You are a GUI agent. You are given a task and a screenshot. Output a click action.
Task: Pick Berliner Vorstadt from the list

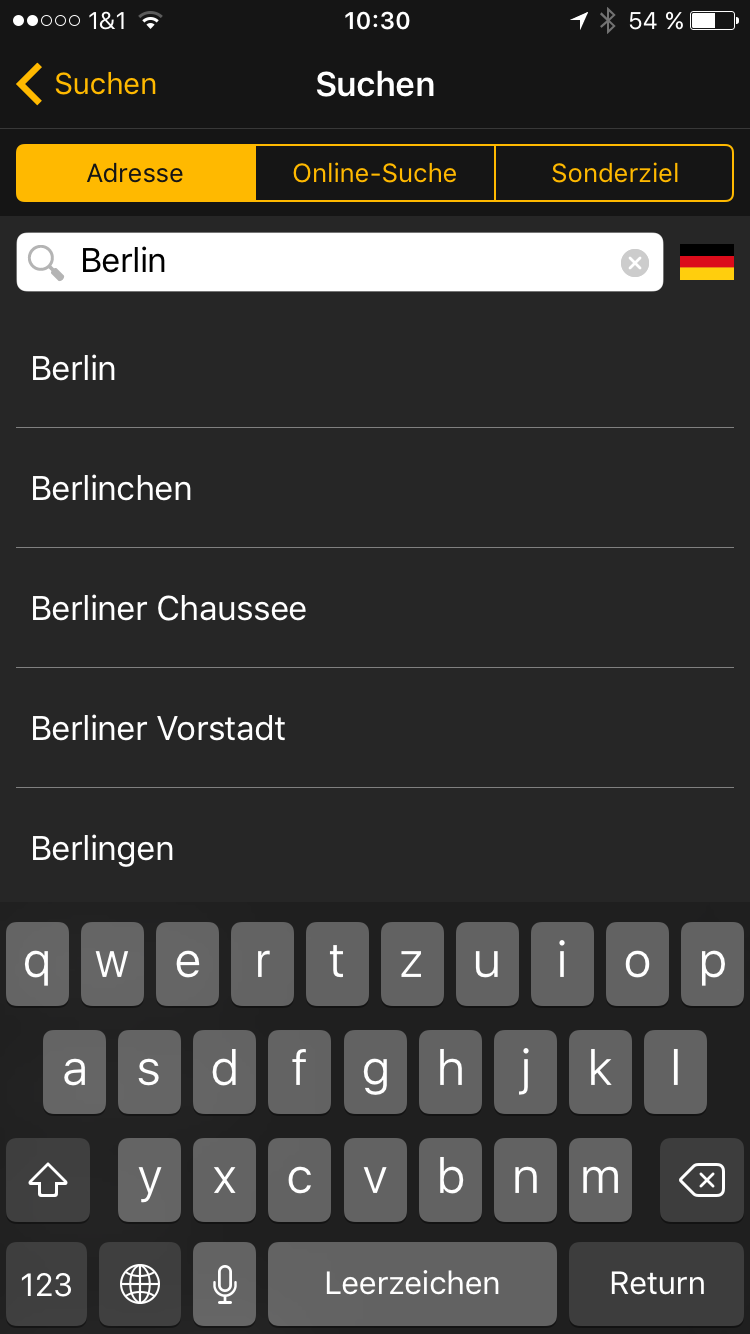[375, 729]
